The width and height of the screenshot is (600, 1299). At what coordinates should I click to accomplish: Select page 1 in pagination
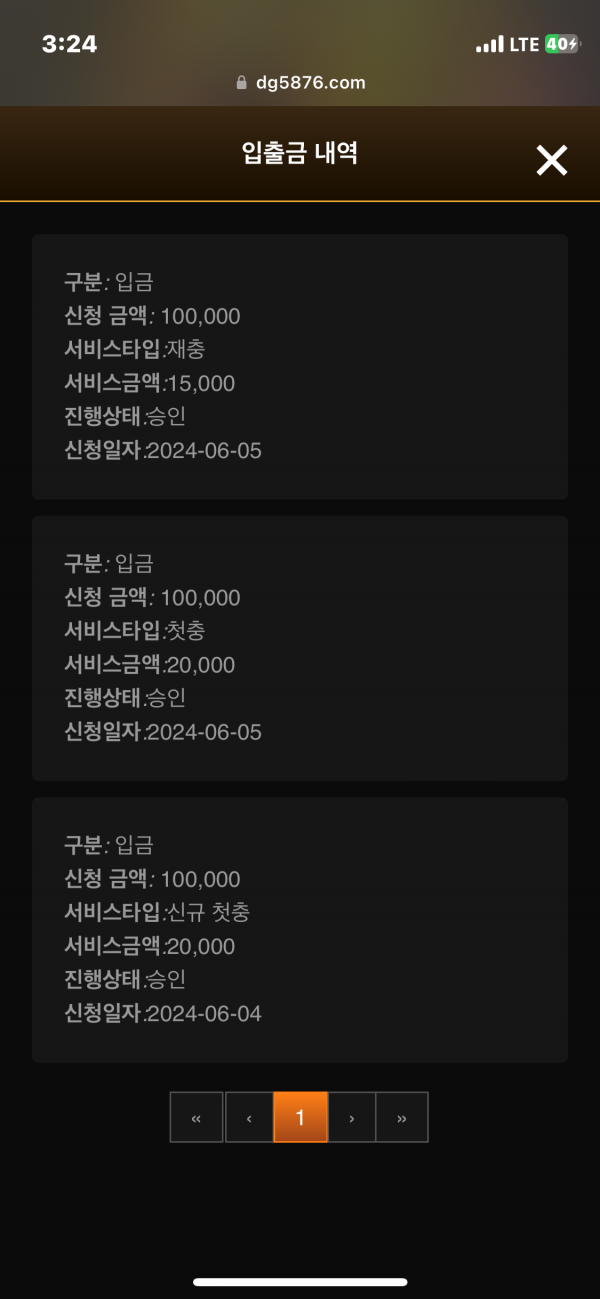tap(300, 1117)
